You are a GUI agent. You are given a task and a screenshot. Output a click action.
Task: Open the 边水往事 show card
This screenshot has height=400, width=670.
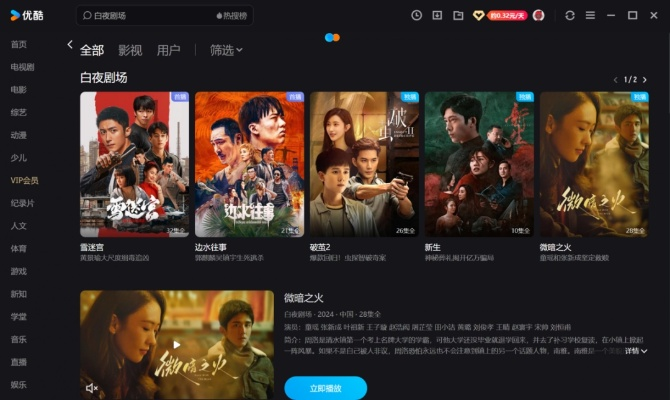pos(249,164)
